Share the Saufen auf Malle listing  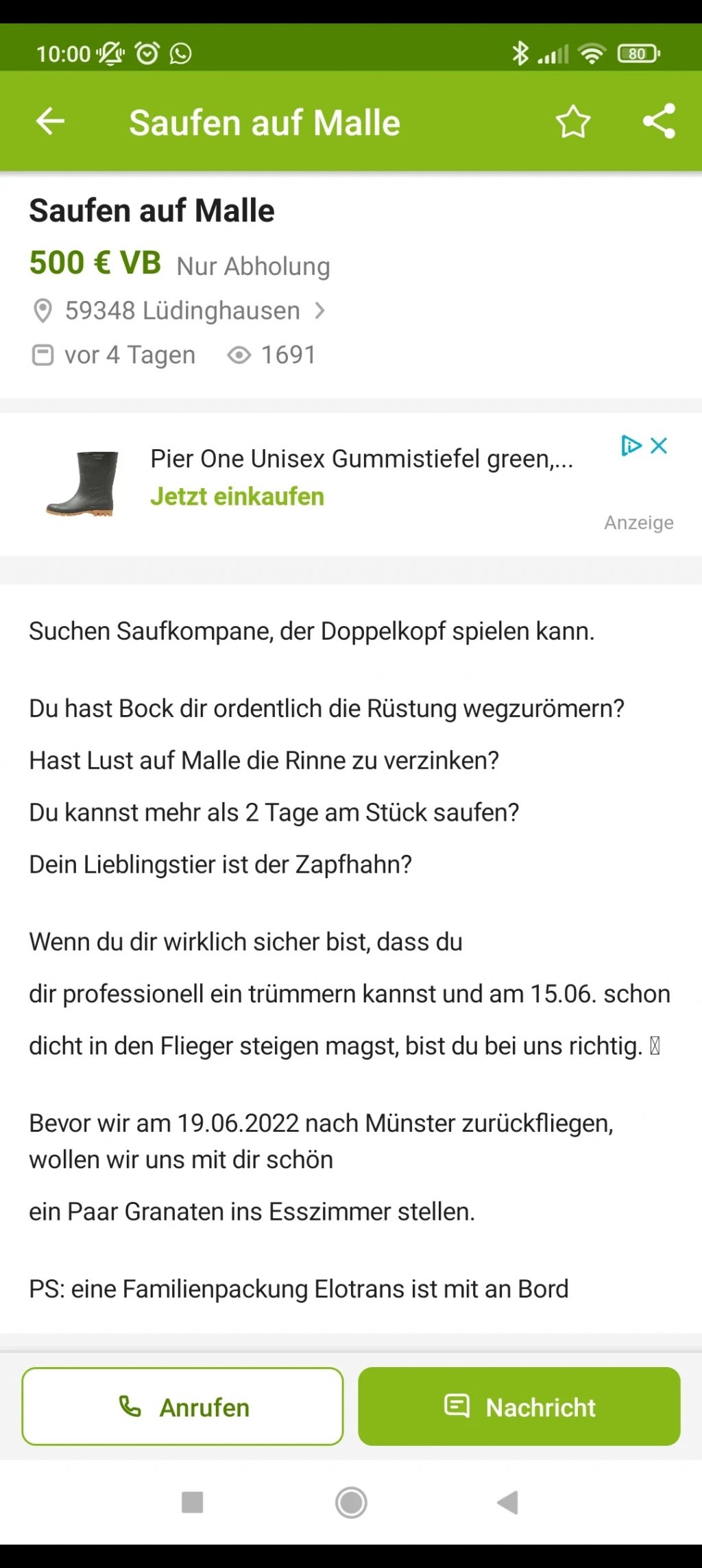(x=659, y=122)
